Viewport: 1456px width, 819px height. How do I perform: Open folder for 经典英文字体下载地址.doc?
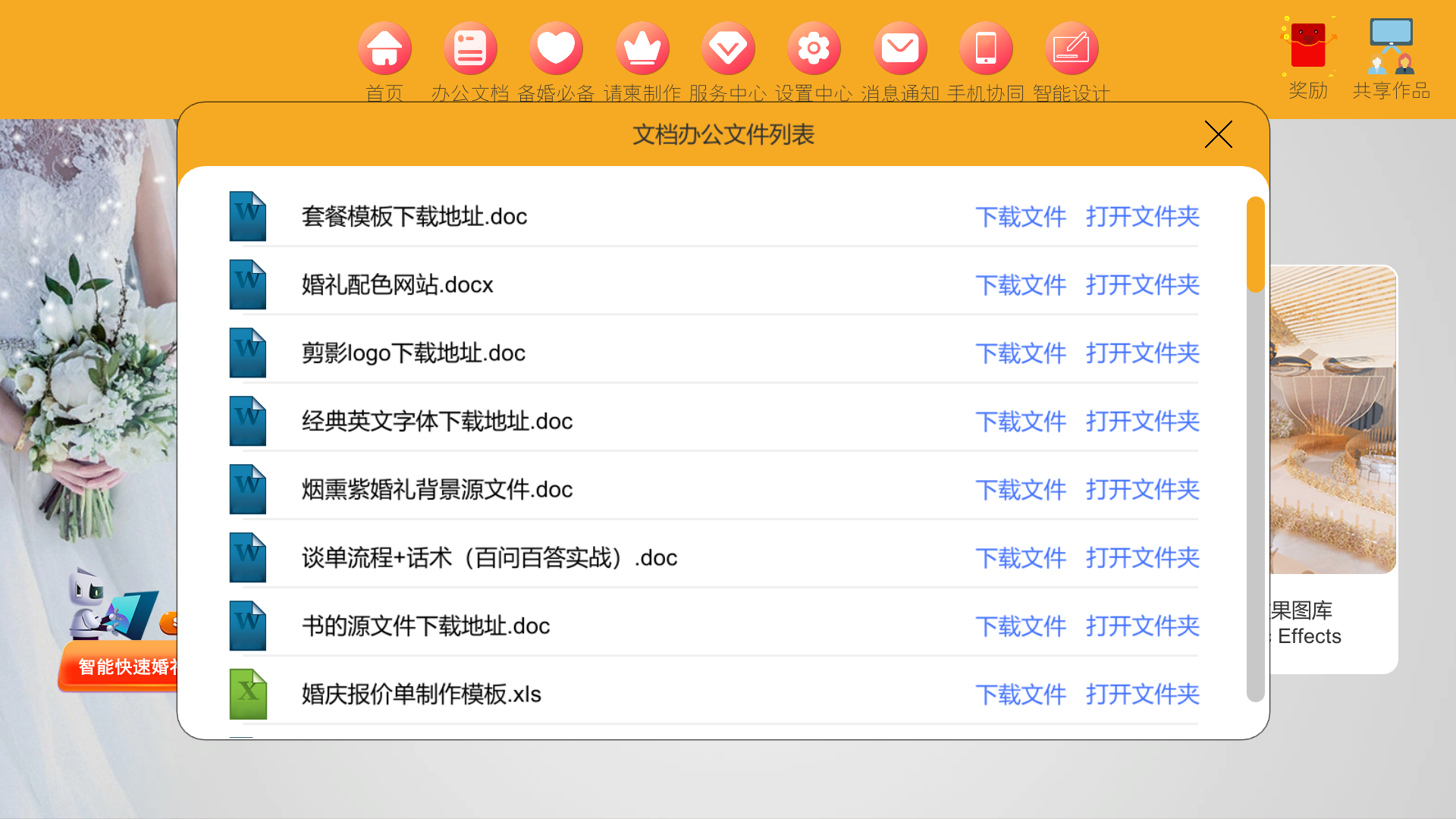1142,422
